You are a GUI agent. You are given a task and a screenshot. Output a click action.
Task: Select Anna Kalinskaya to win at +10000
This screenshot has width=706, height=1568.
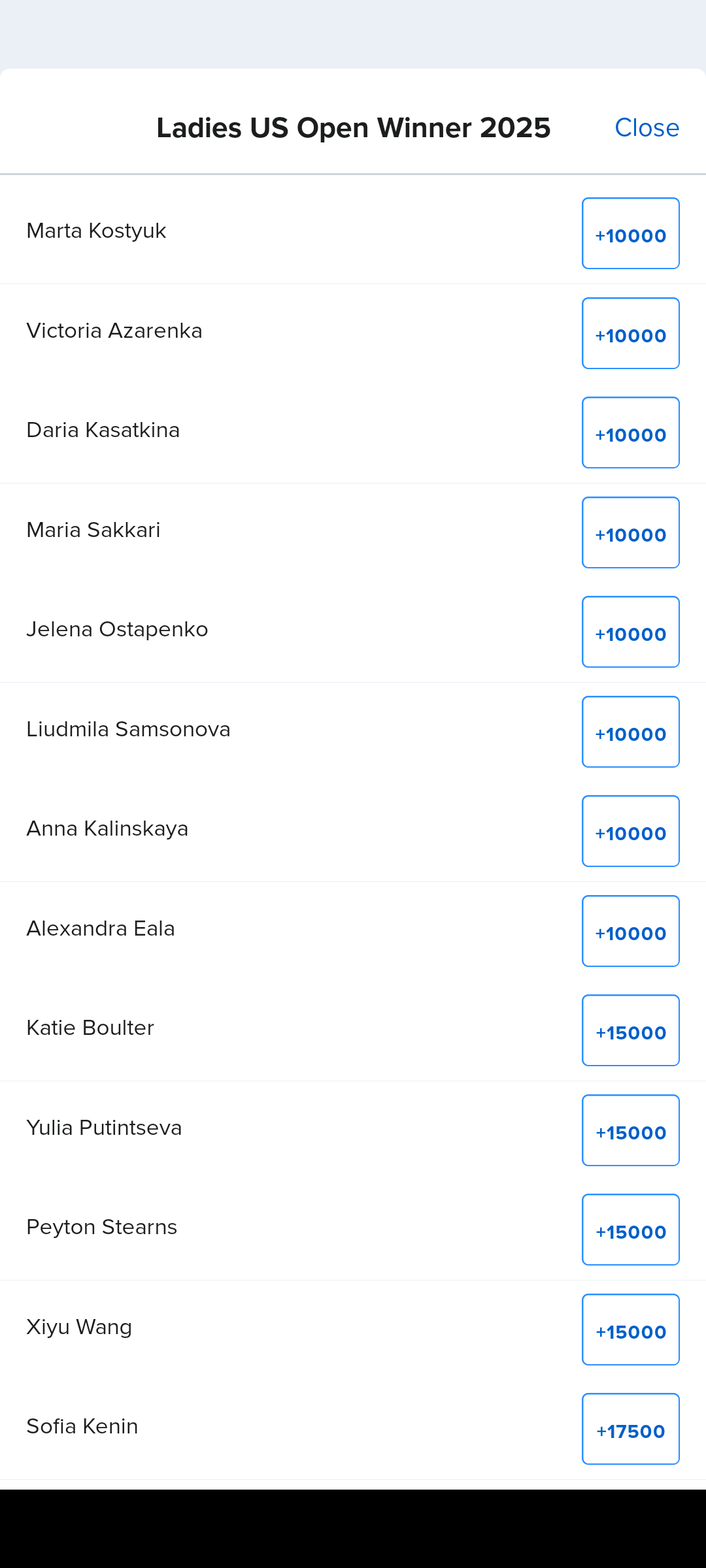(x=630, y=831)
